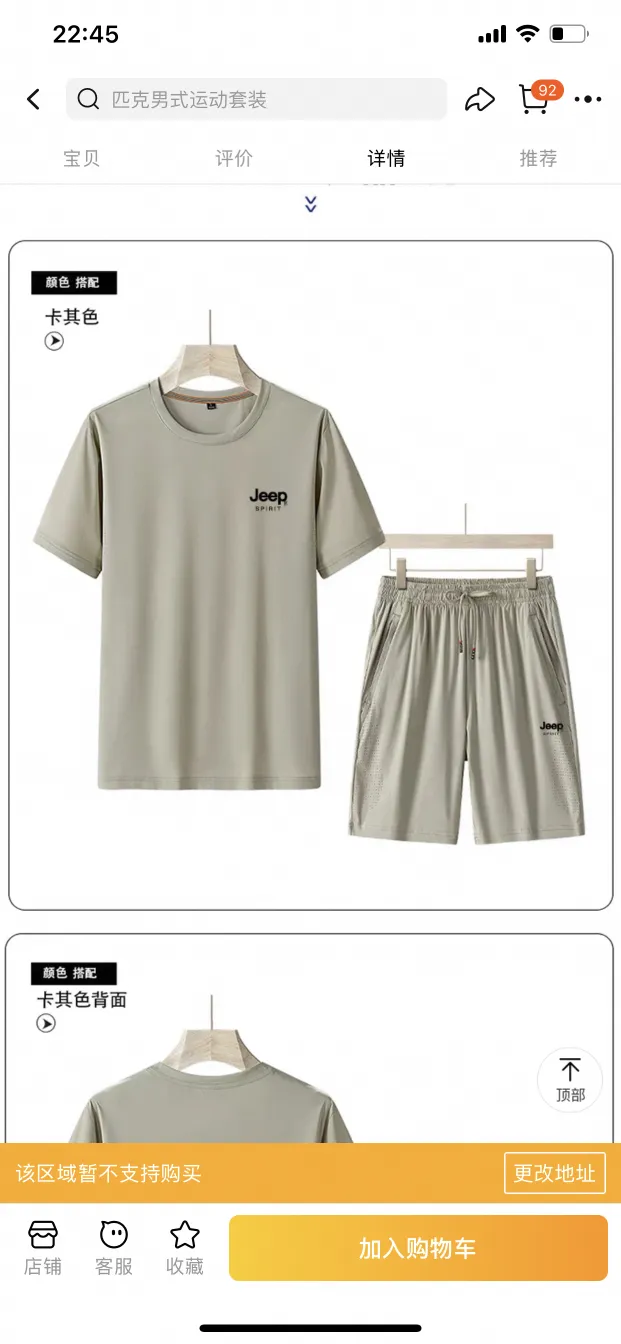Switch to the 评价 tab
The image size is (621, 1344).
(234, 158)
